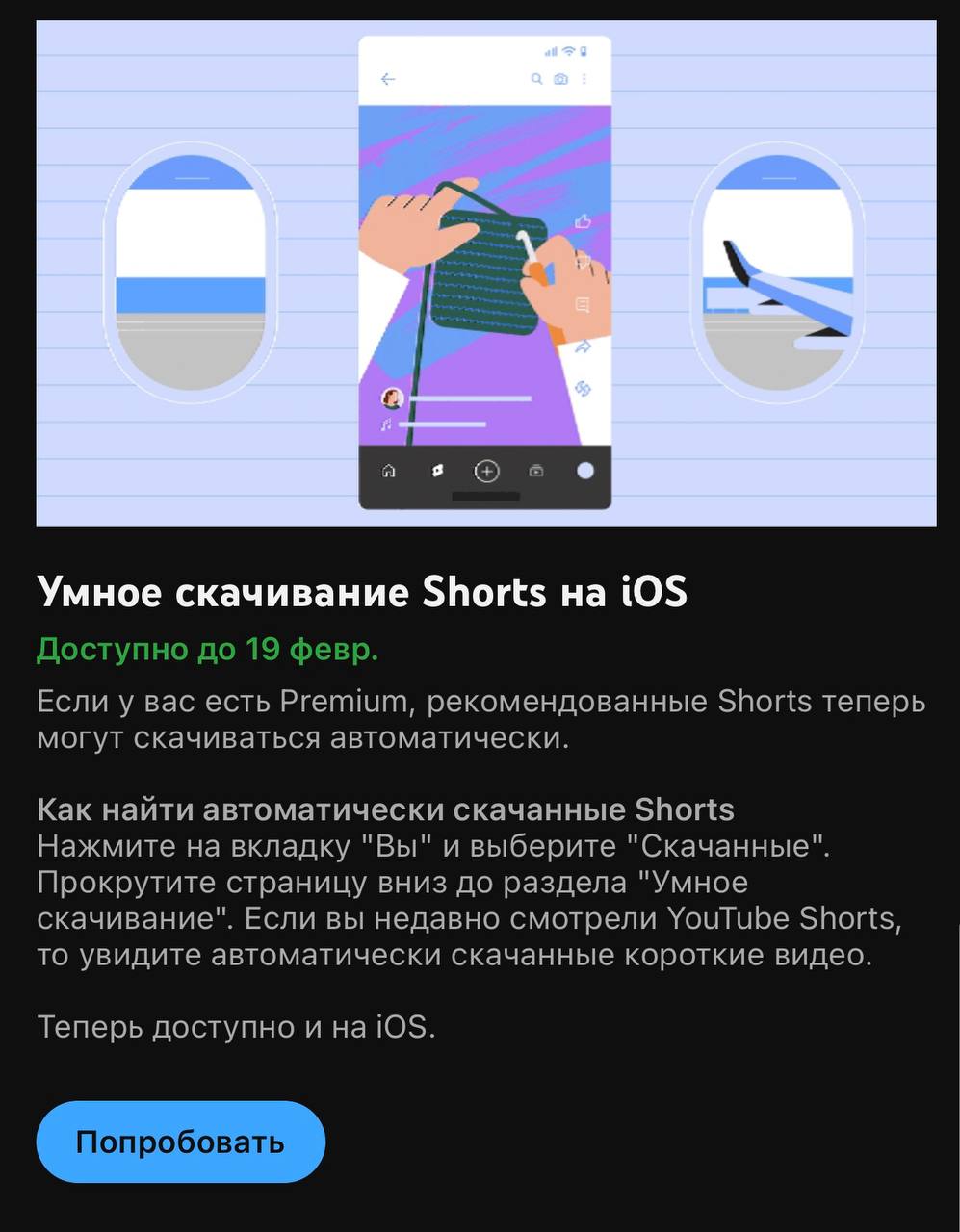
Task: Click the back arrow in the phone header
Action: tap(388, 79)
